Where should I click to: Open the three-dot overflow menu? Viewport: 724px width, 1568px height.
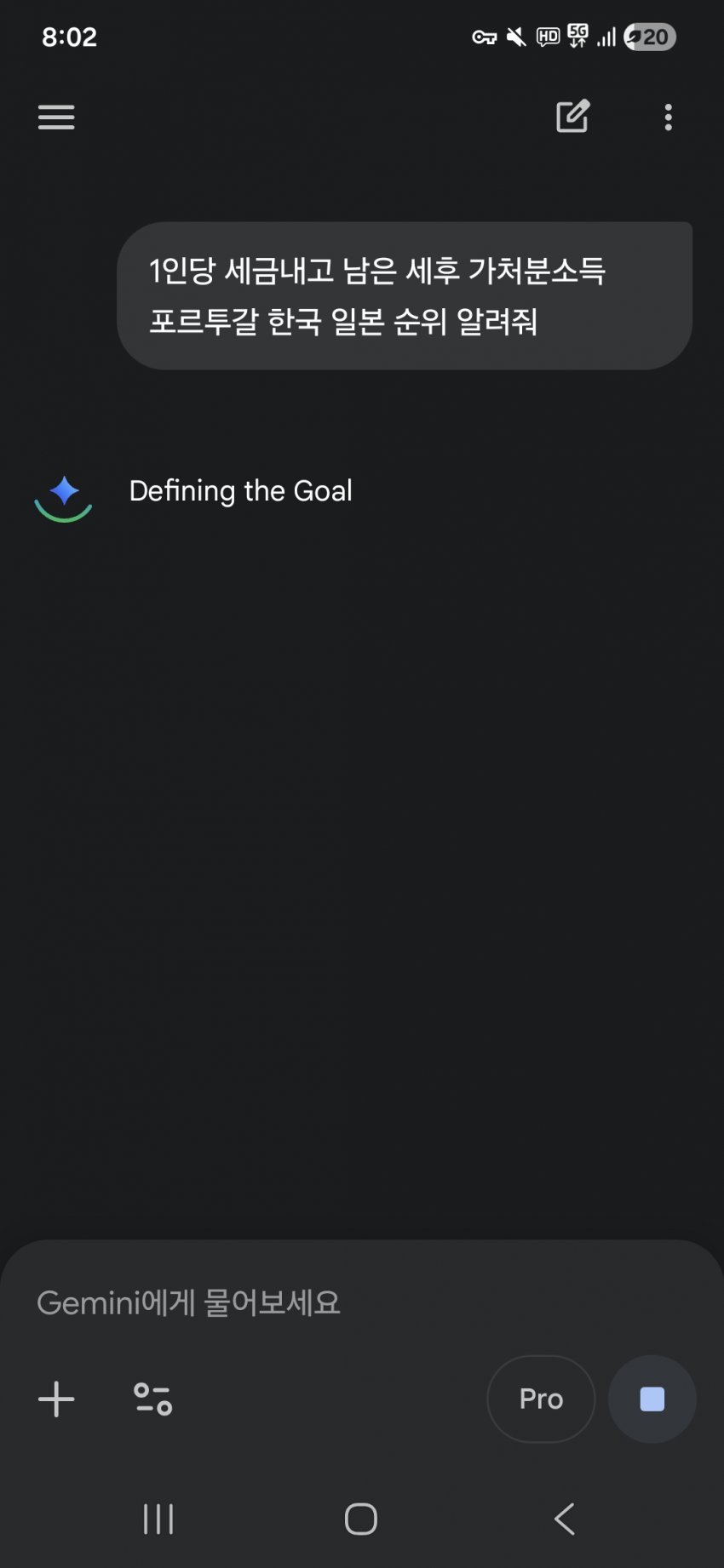pos(668,117)
